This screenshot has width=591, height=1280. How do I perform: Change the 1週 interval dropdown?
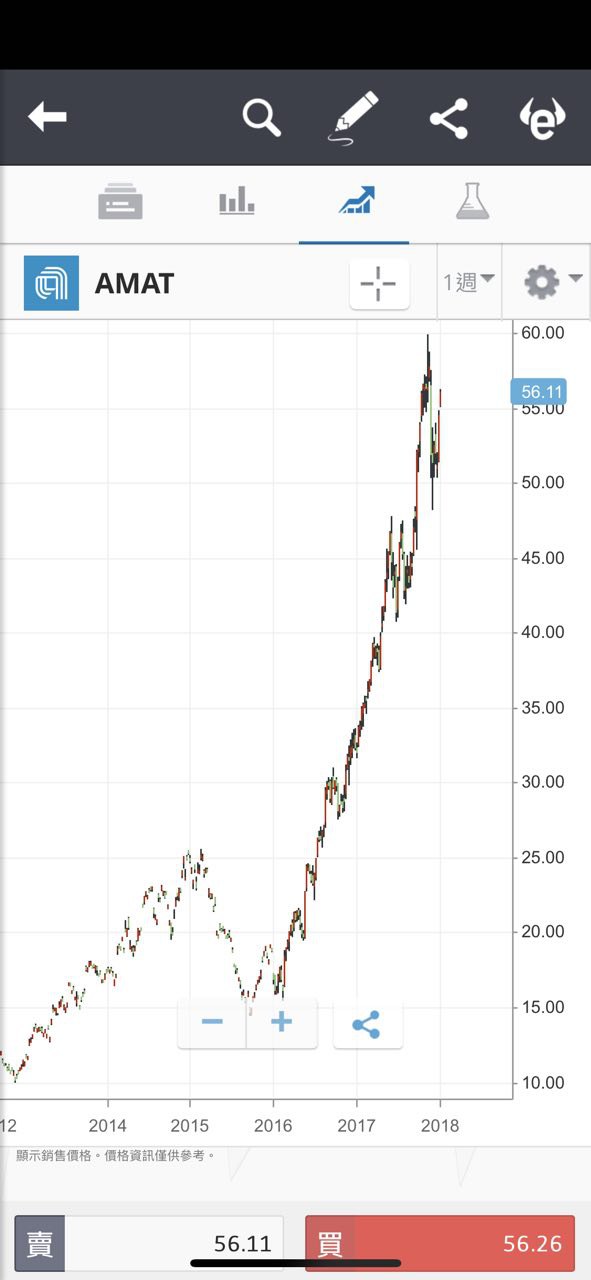[469, 282]
